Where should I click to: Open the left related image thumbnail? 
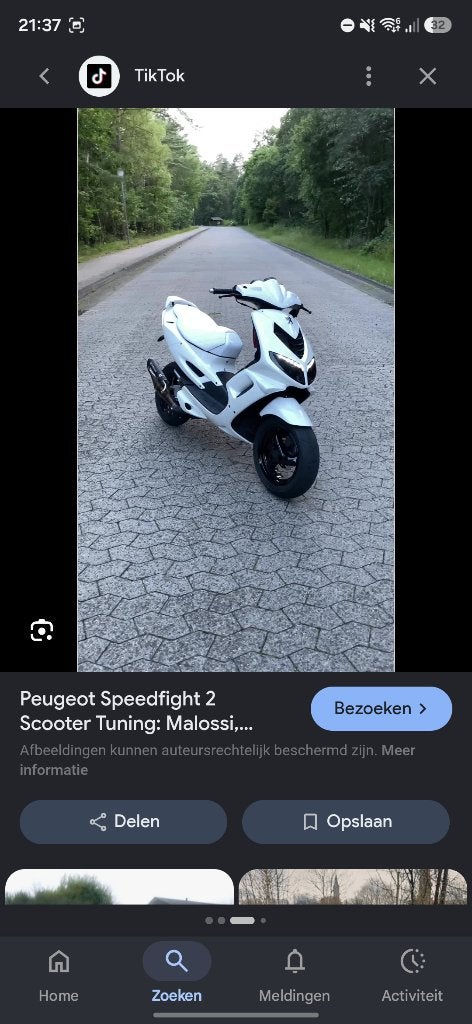(x=119, y=886)
